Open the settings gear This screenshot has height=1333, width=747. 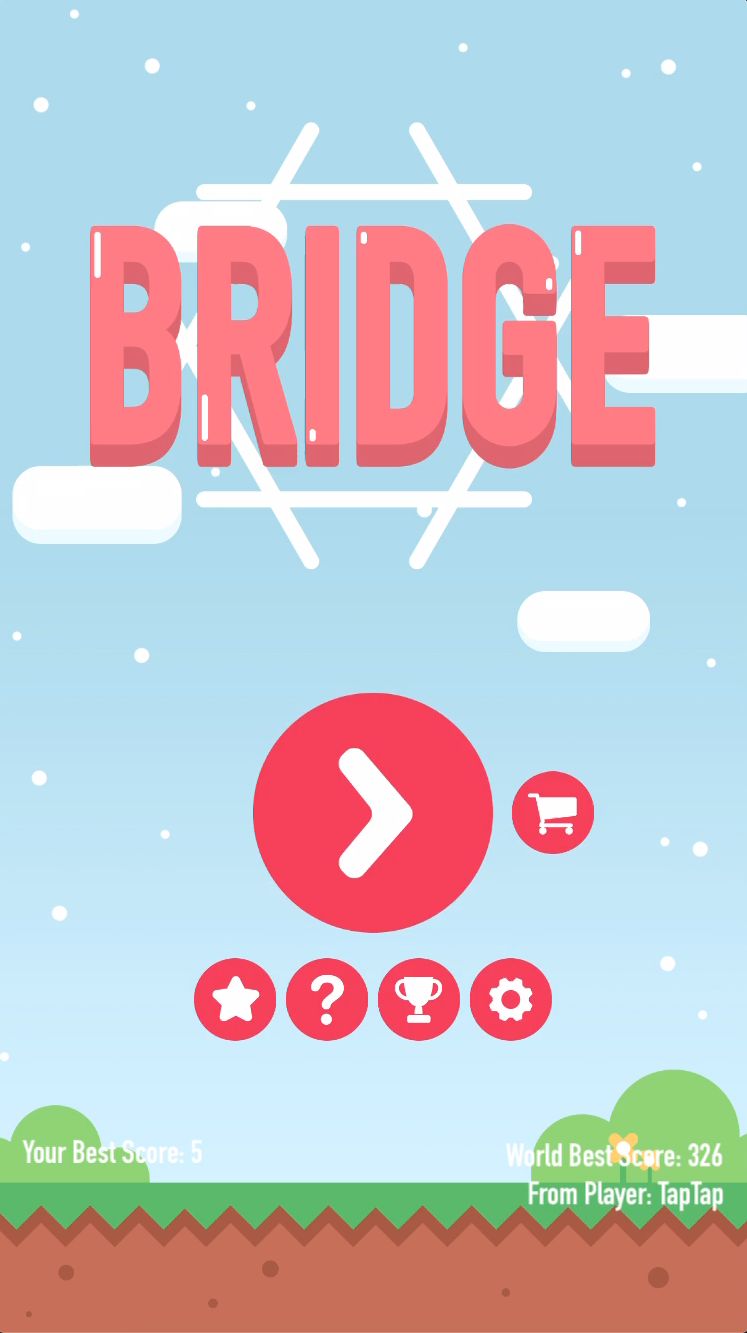click(x=511, y=999)
